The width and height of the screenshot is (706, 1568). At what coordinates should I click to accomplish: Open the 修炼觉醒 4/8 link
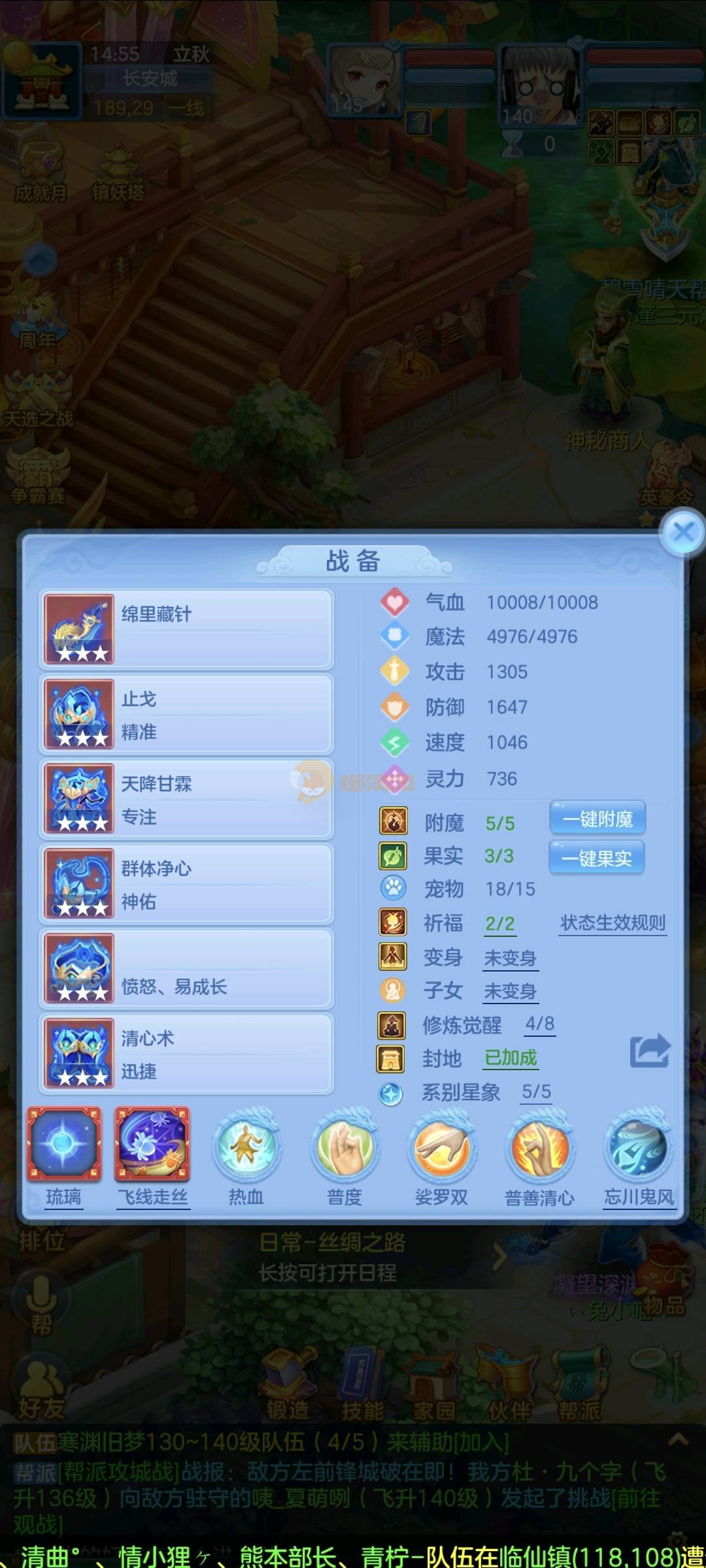click(539, 1024)
